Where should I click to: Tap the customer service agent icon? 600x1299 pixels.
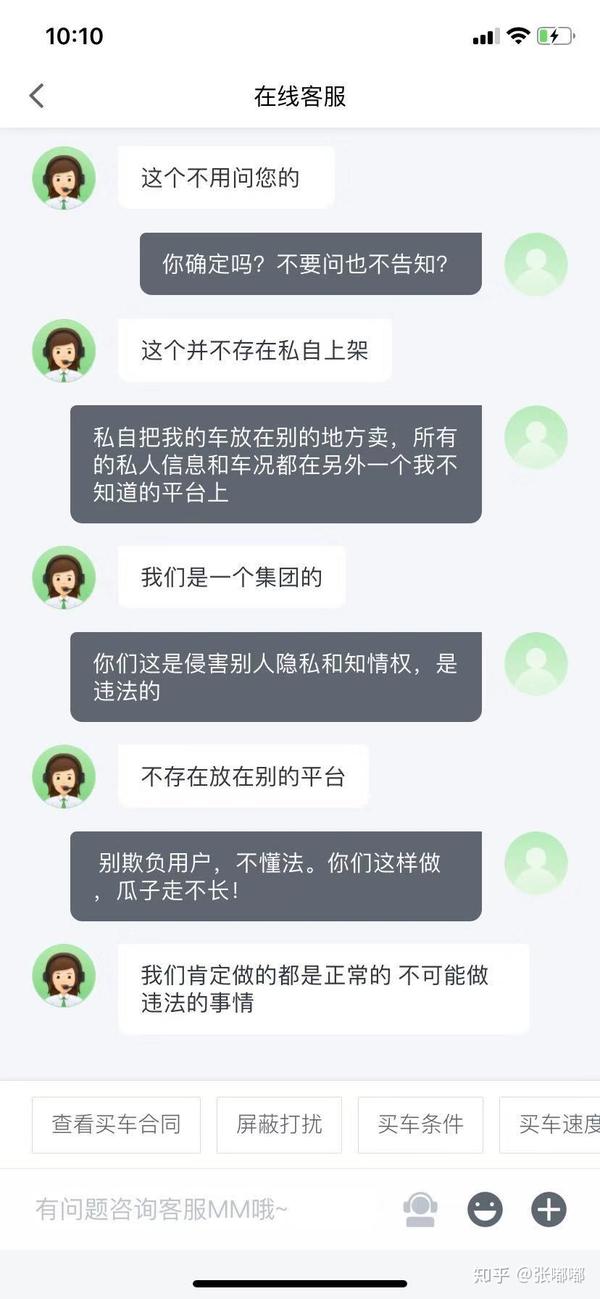420,1209
